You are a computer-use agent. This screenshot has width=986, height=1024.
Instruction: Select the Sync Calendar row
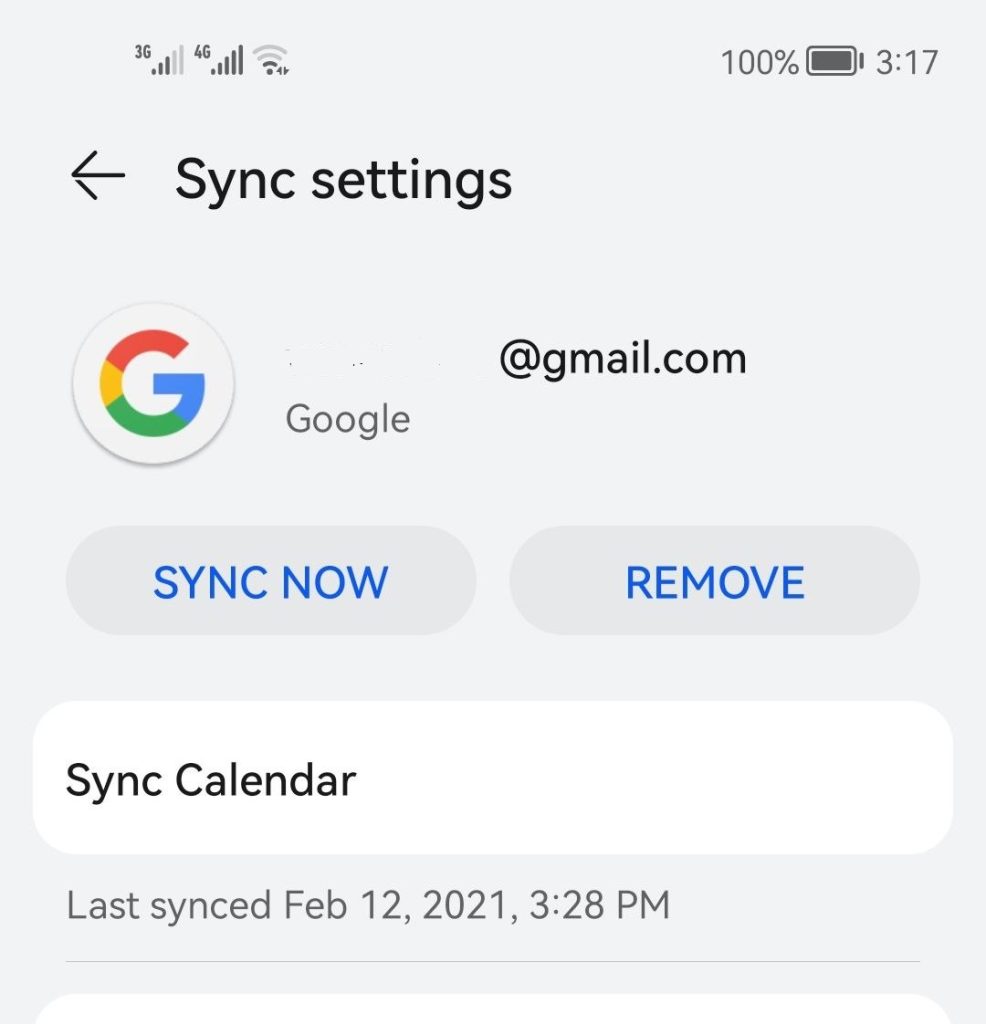(x=492, y=779)
